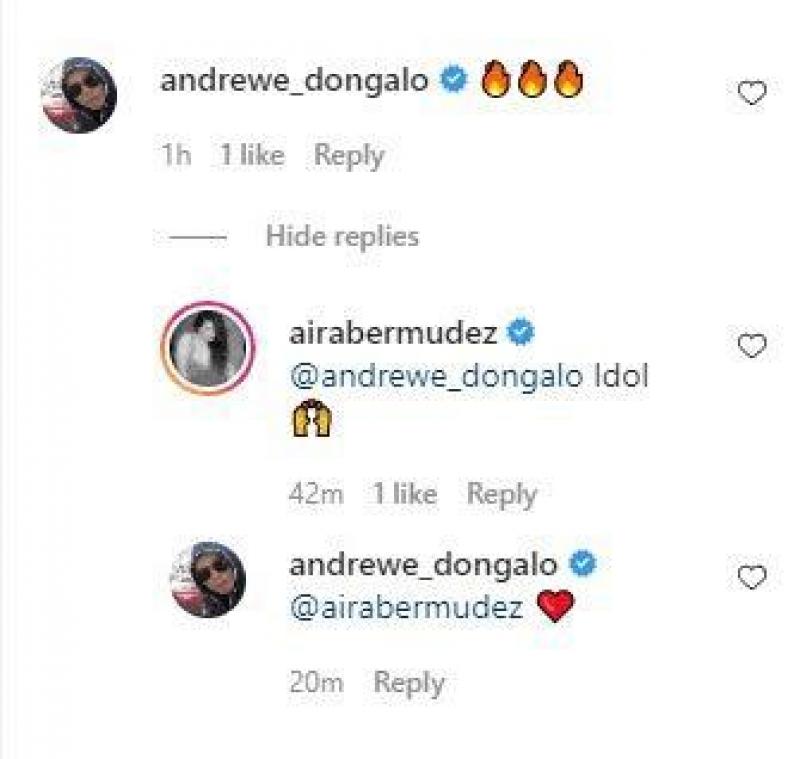This screenshot has width=800, height=759.
Task: Like andrewe_dongalo's fire emoji comment
Action: [x=751, y=94]
